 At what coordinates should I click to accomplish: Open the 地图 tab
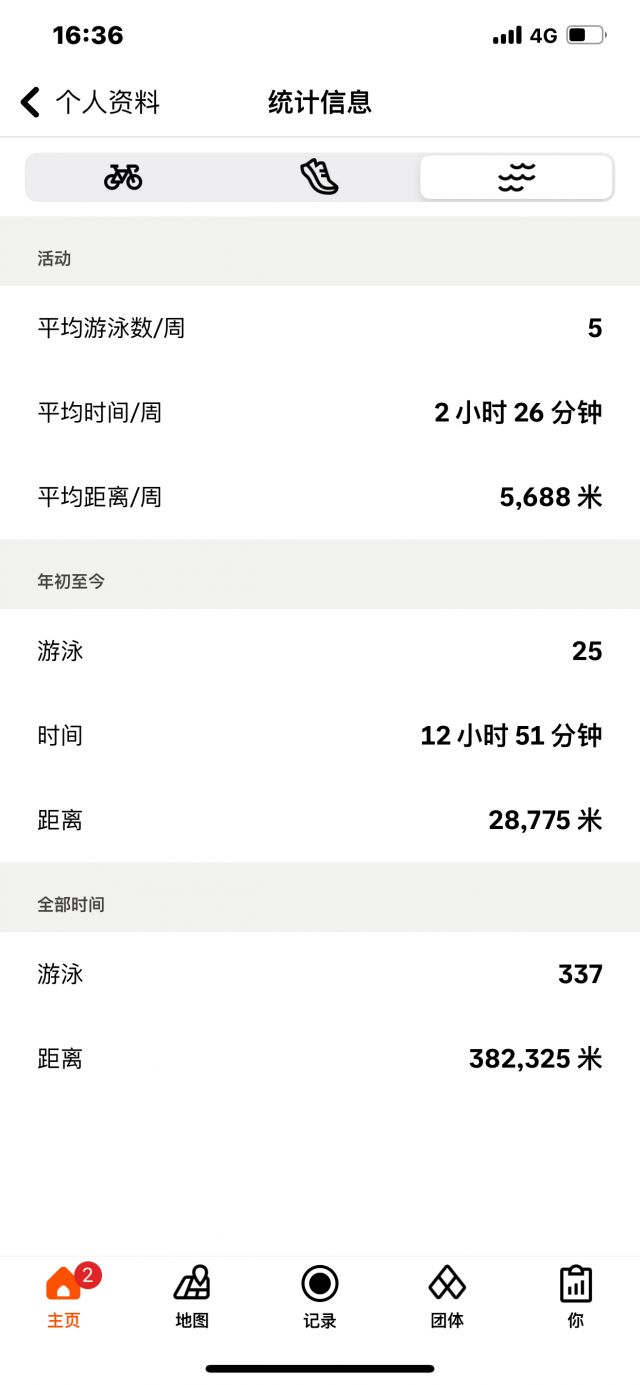coord(192,1296)
